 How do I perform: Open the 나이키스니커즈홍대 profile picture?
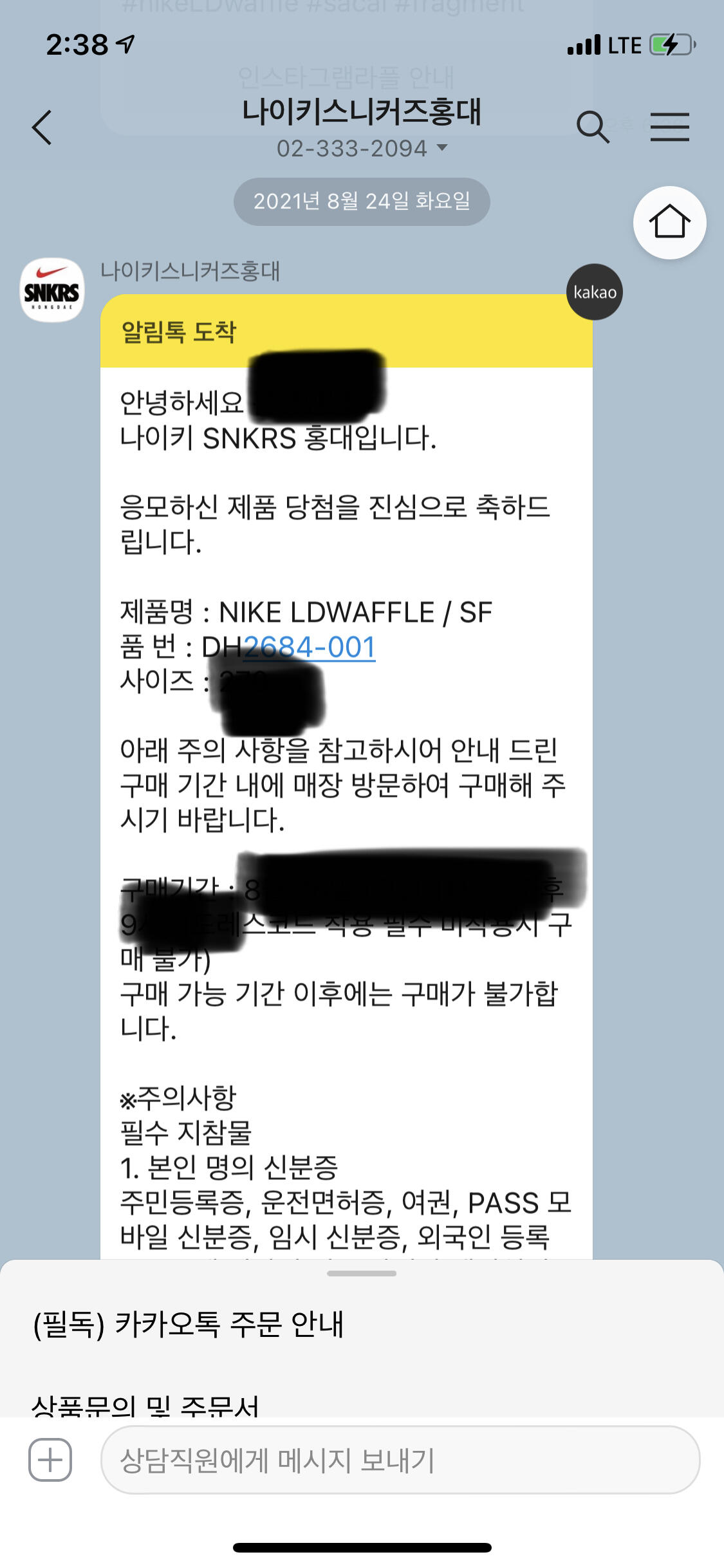pos(52,290)
